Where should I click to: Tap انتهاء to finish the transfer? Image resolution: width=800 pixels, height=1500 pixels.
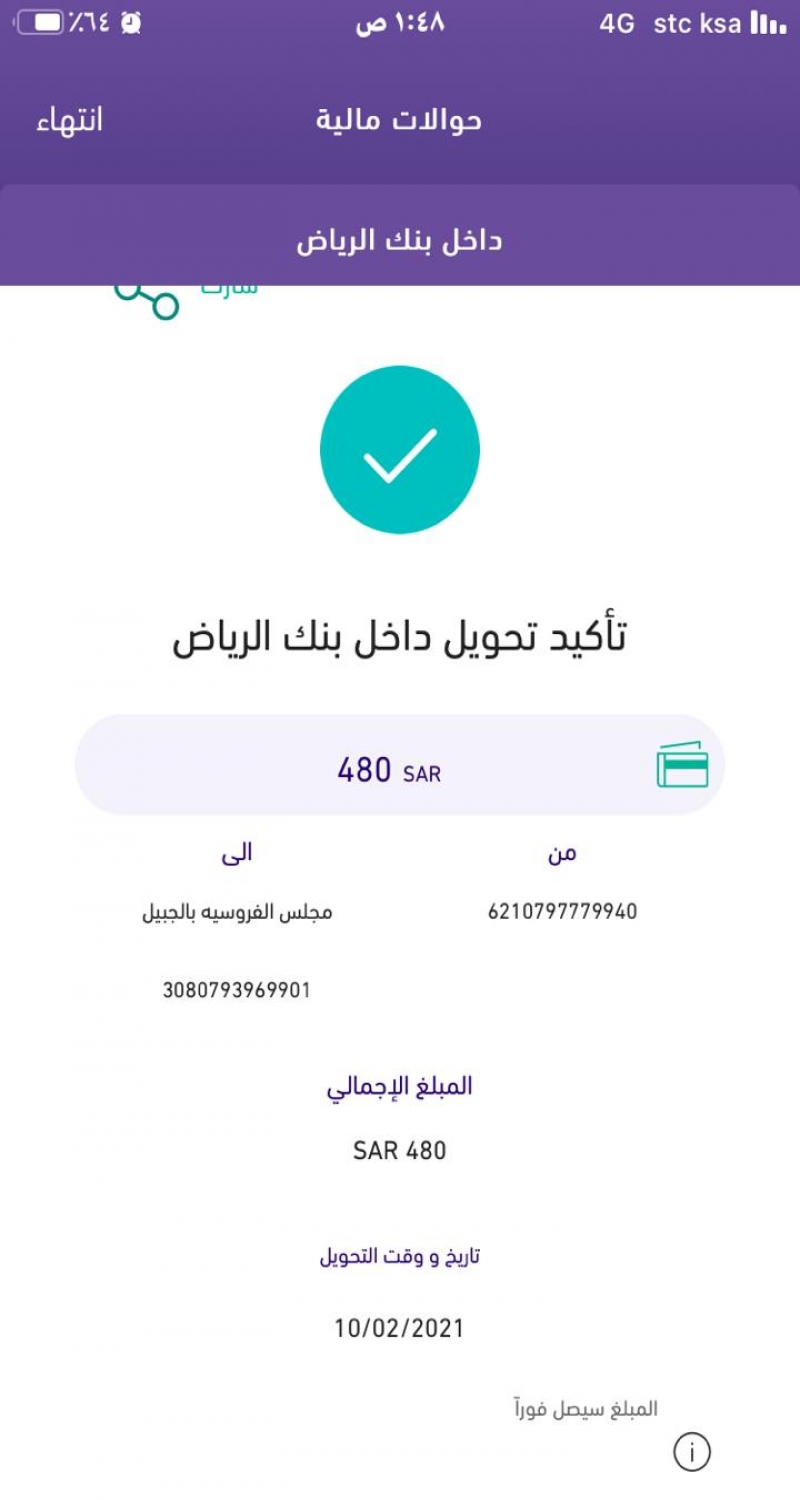70,121
